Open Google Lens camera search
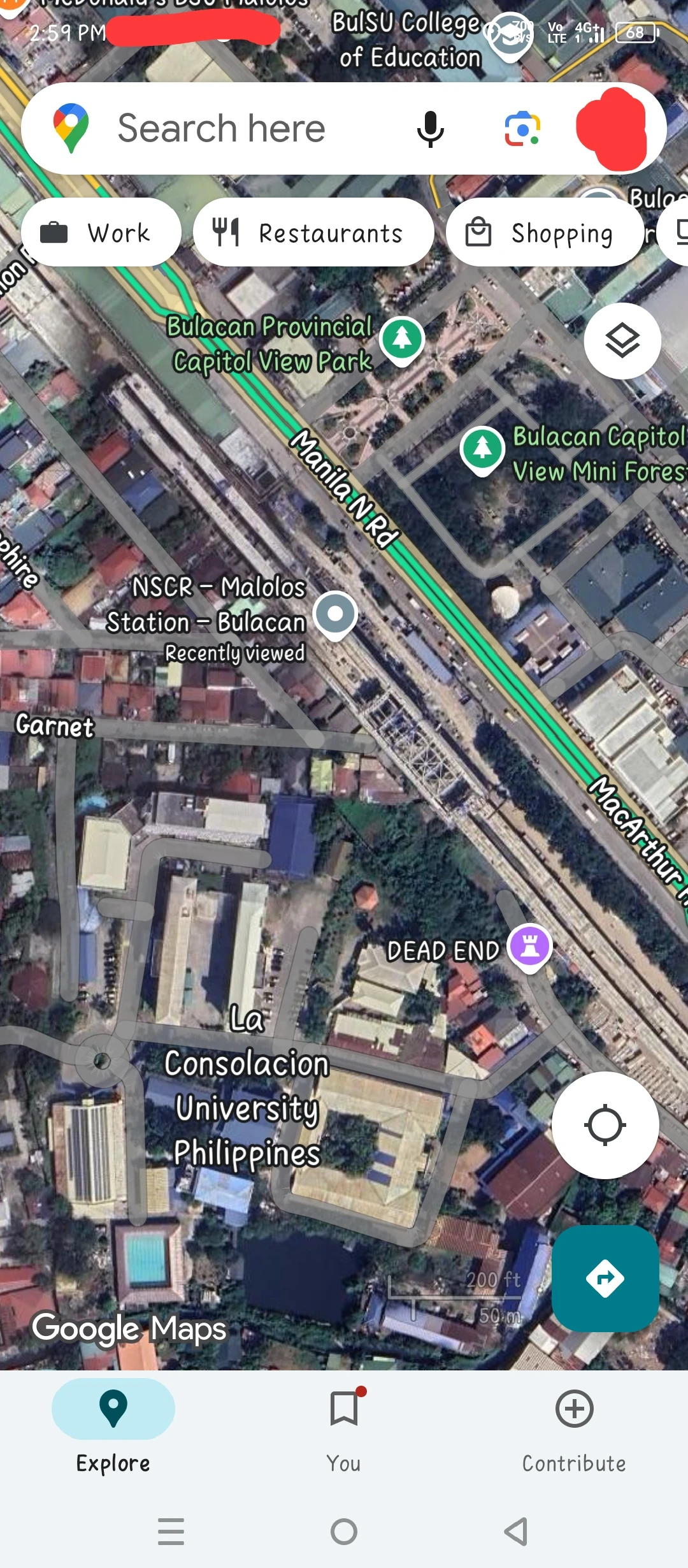Viewport: 688px width, 1568px height. pyautogui.click(x=522, y=129)
